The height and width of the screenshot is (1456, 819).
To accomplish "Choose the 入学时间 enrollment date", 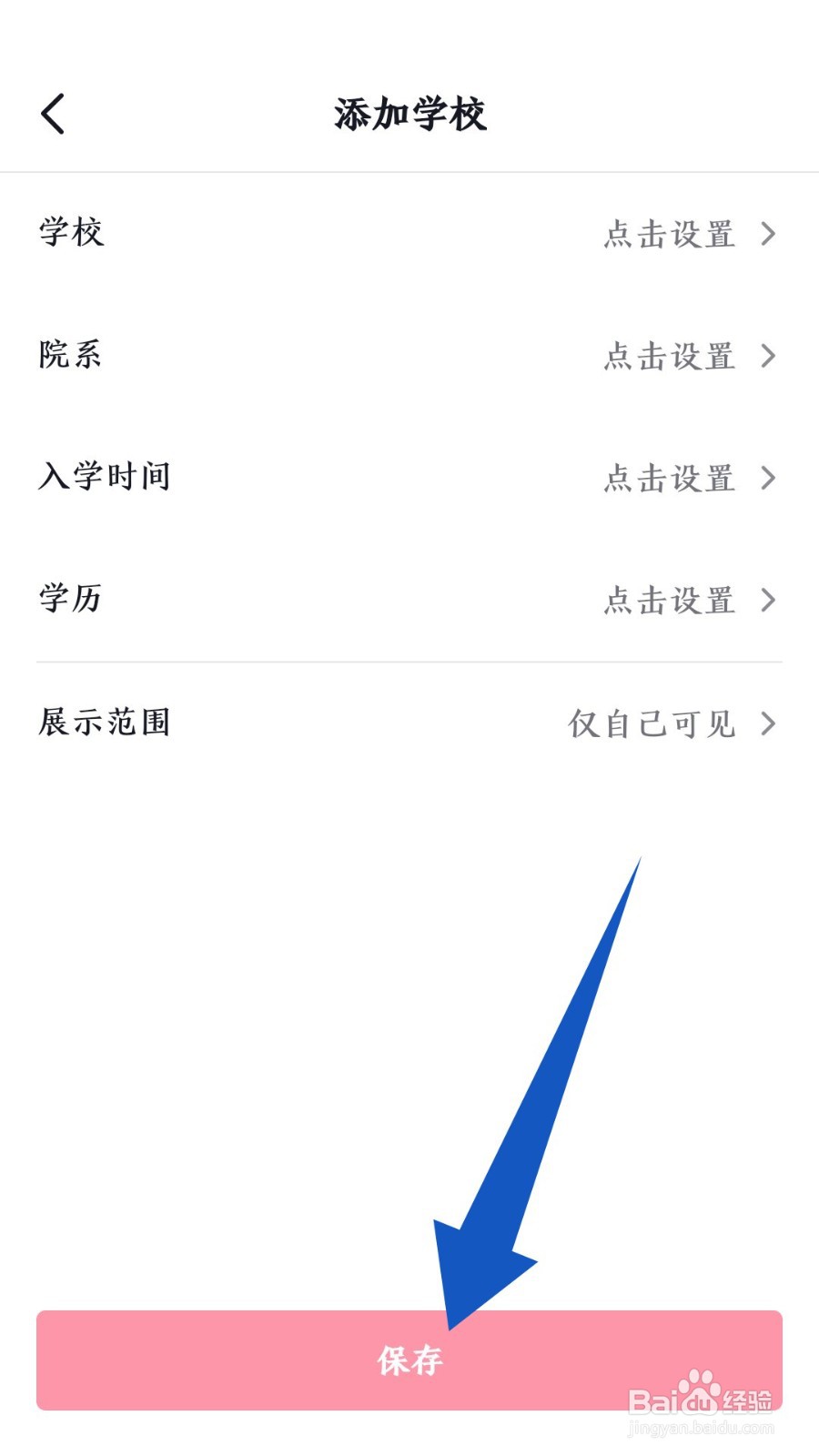I will [409, 478].
